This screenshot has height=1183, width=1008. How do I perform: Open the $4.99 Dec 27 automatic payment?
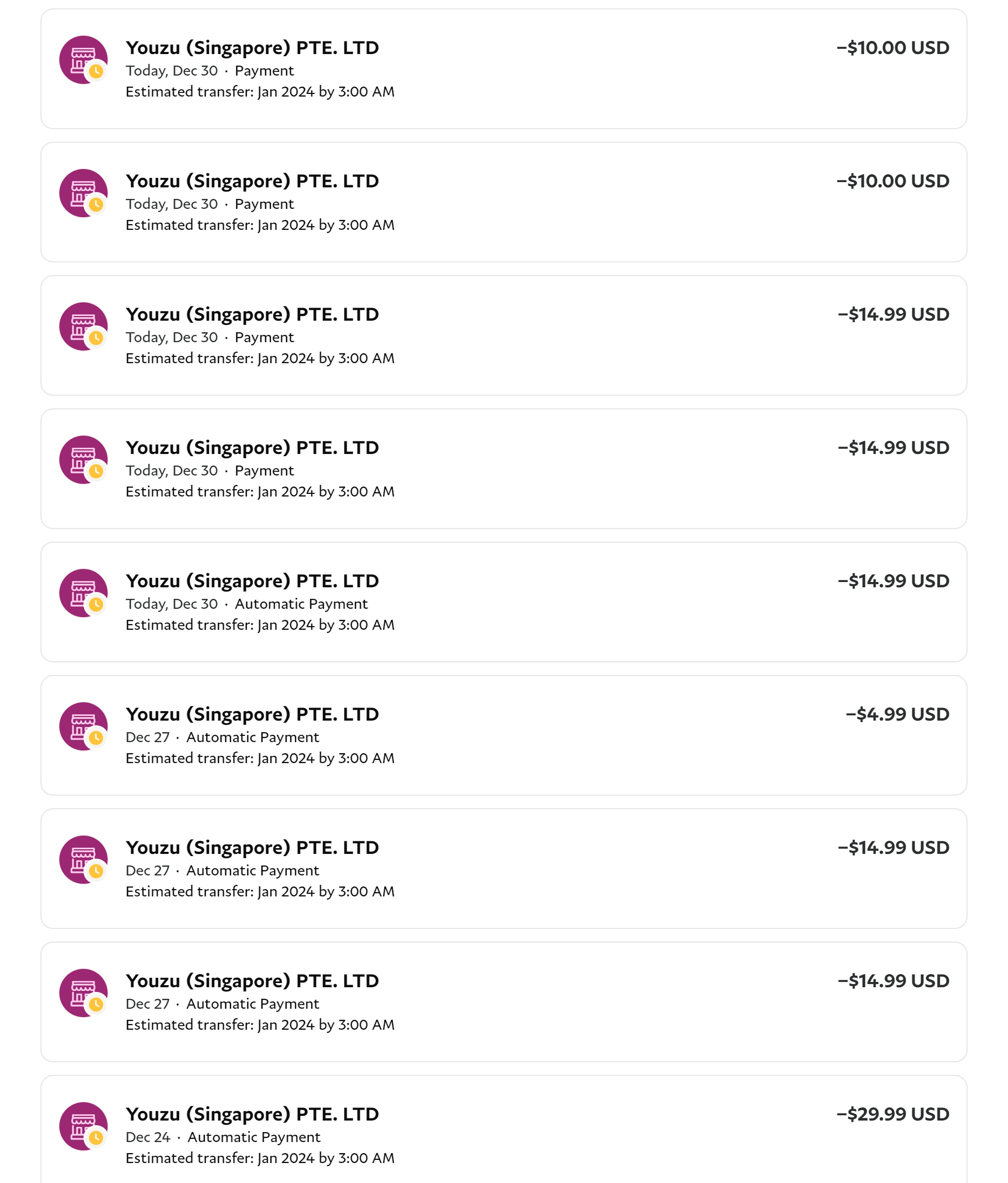[x=502, y=735]
